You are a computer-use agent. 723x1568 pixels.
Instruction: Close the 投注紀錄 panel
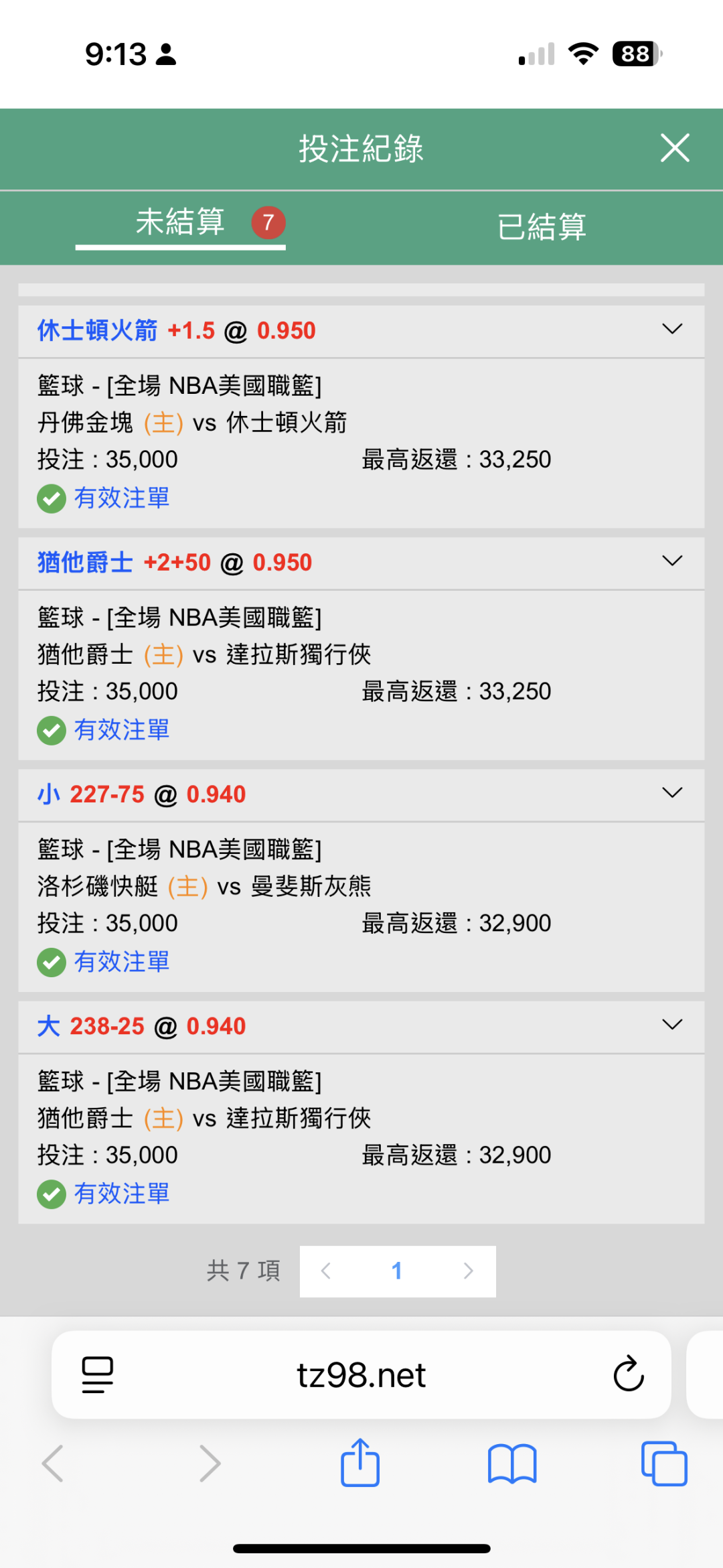674,148
